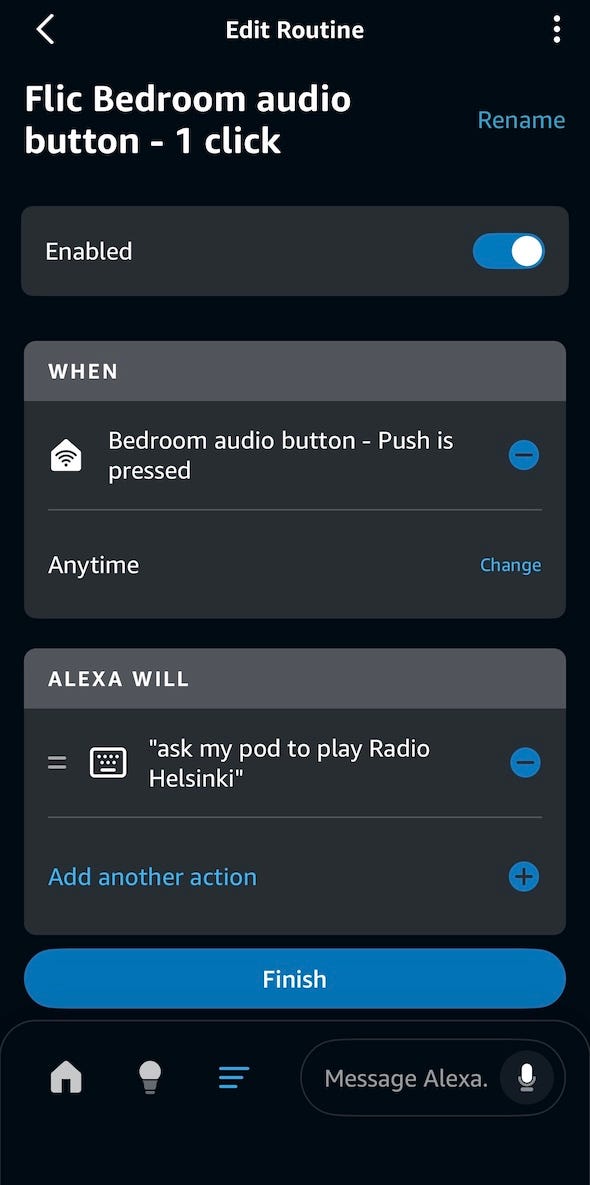Open the three-dot overflow menu
This screenshot has height=1185, width=590.
pos(557,29)
